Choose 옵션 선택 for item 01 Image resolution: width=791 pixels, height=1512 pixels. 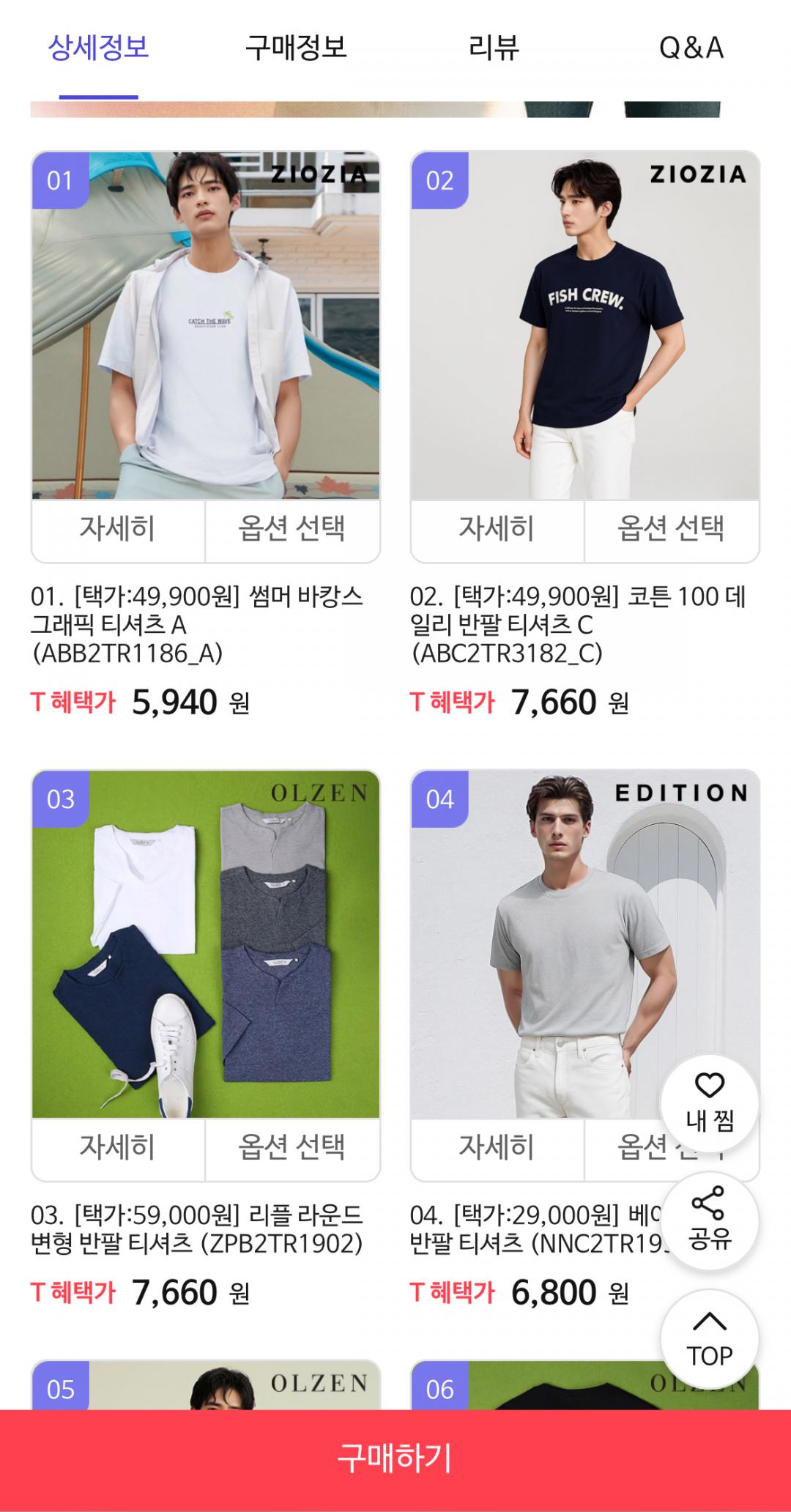[x=291, y=530]
